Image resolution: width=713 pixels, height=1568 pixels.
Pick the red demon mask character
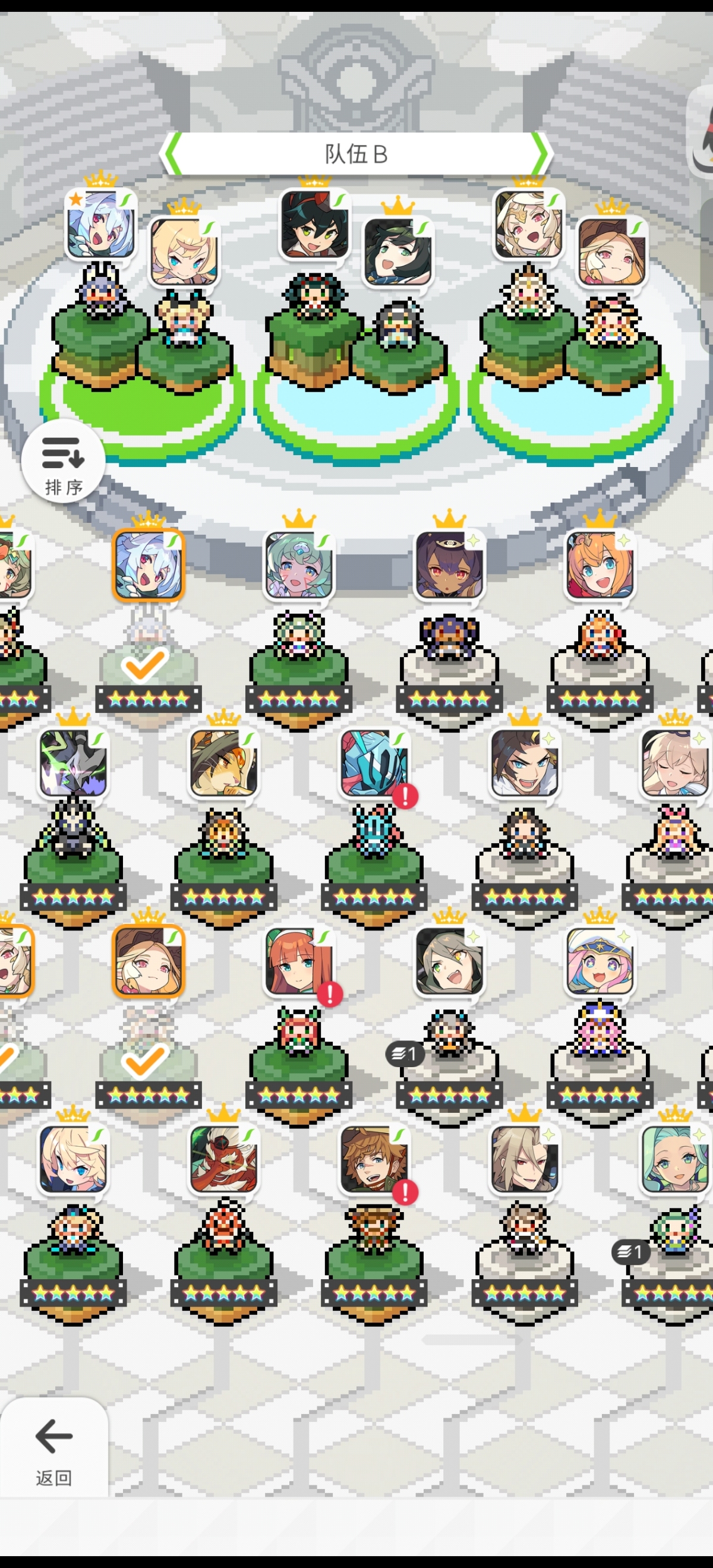point(223,1160)
